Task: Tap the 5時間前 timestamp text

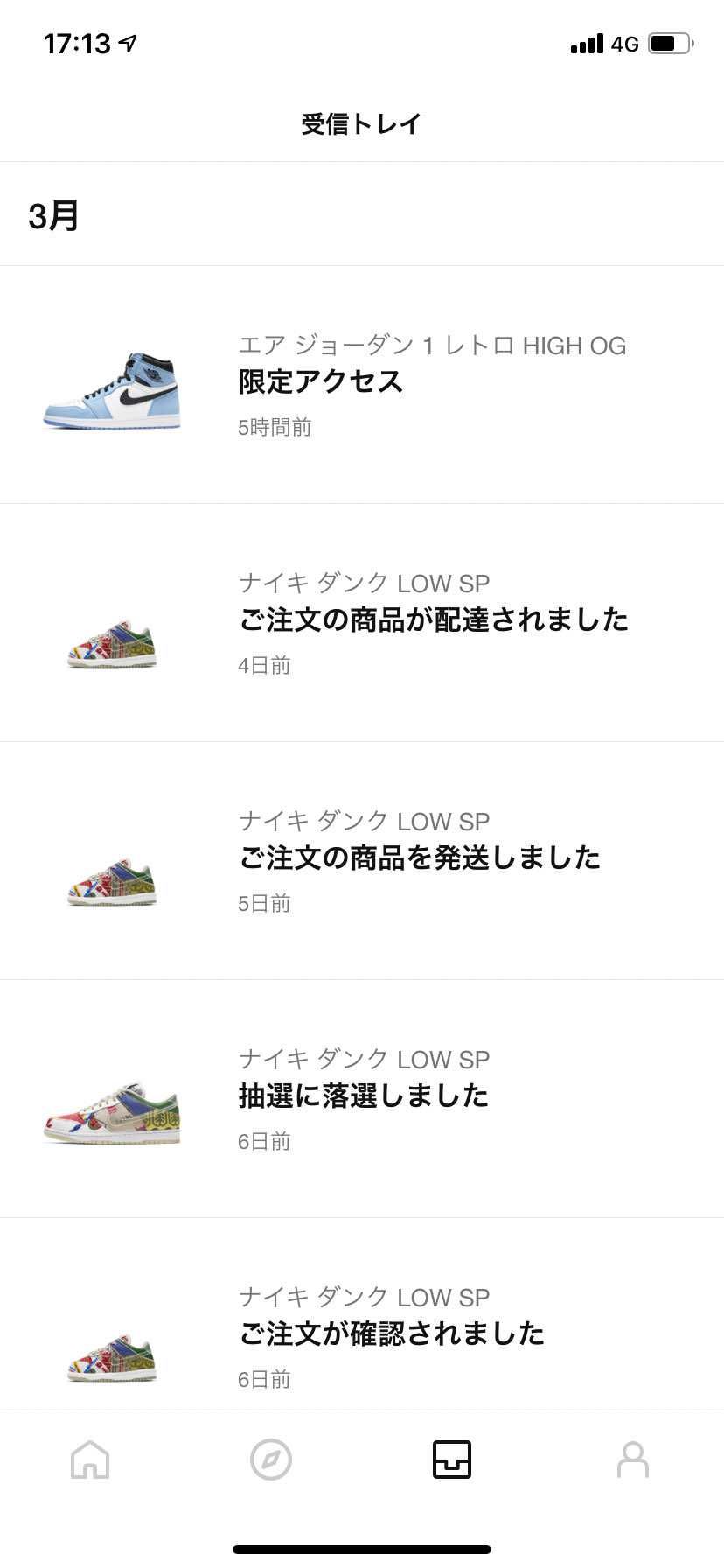Action: (x=272, y=428)
